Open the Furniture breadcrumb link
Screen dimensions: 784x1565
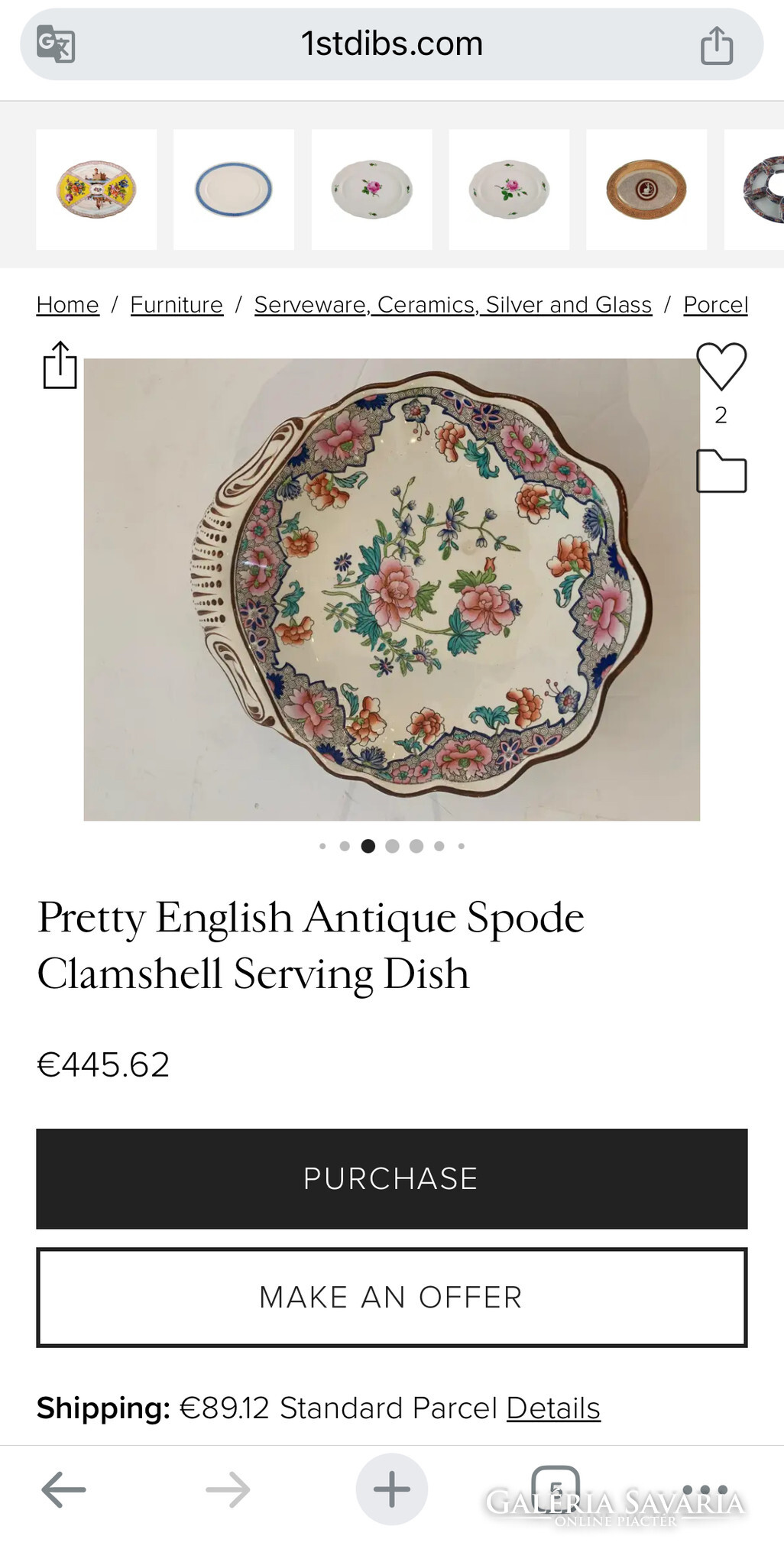pyautogui.click(x=177, y=305)
